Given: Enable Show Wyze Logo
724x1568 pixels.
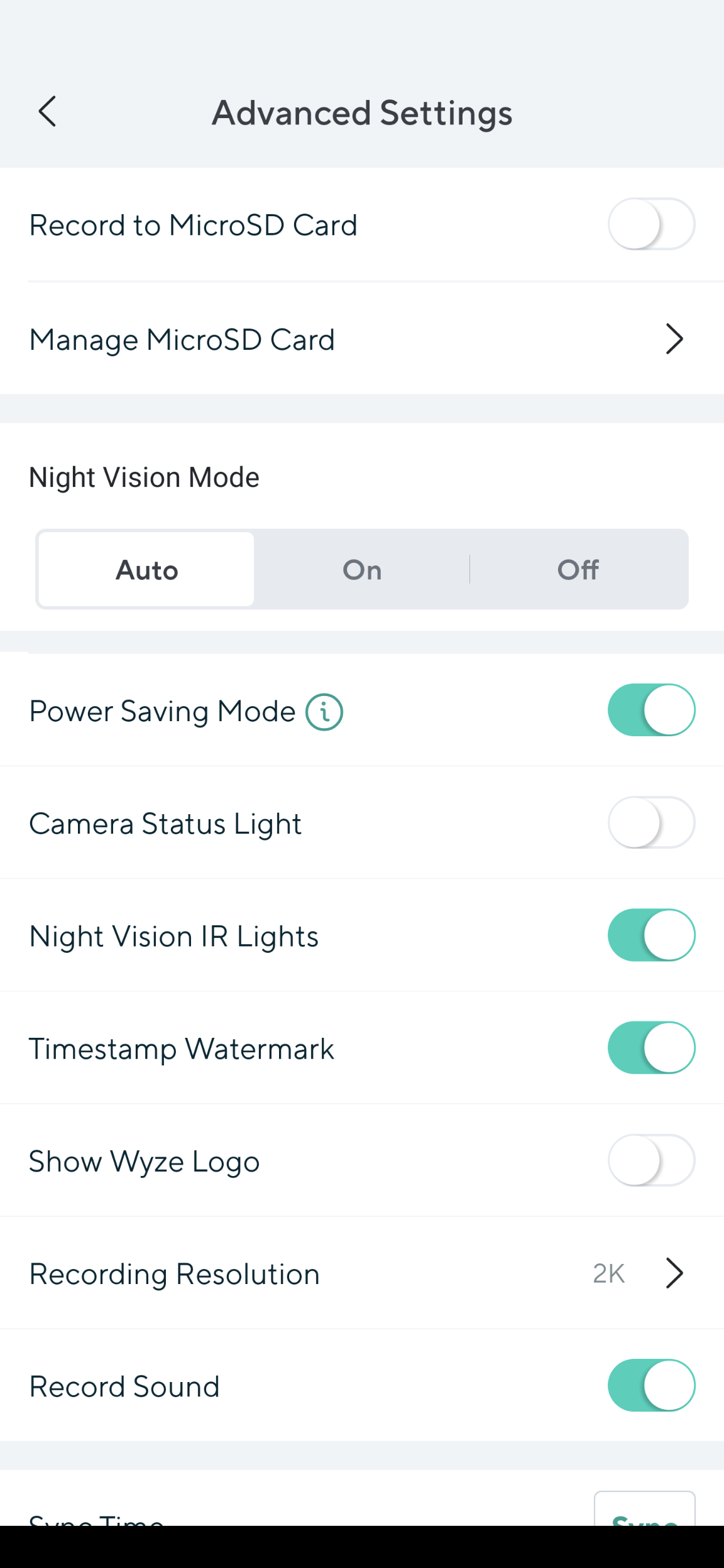Looking at the screenshot, I should tap(651, 1160).
